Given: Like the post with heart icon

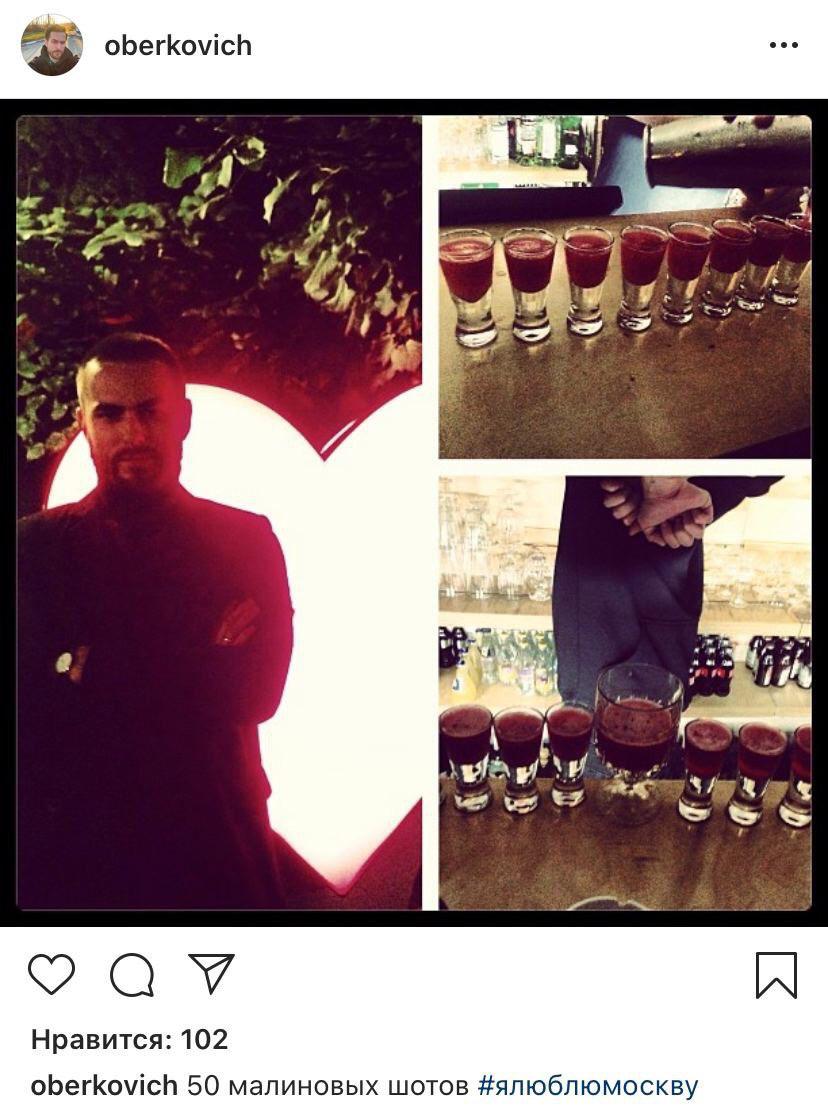Looking at the screenshot, I should click(51, 974).
